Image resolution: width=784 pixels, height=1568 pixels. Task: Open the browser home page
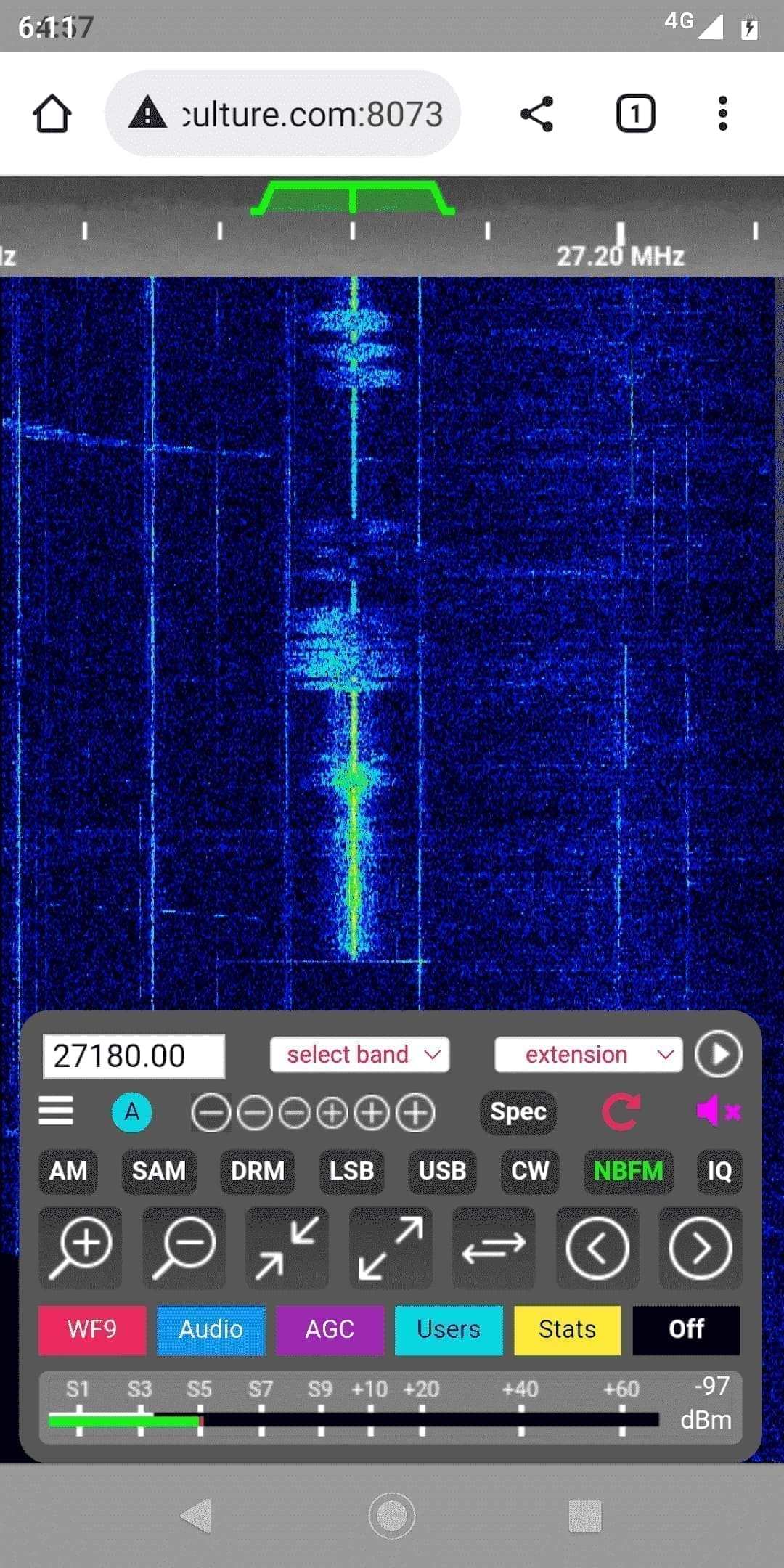coord(52,114)
